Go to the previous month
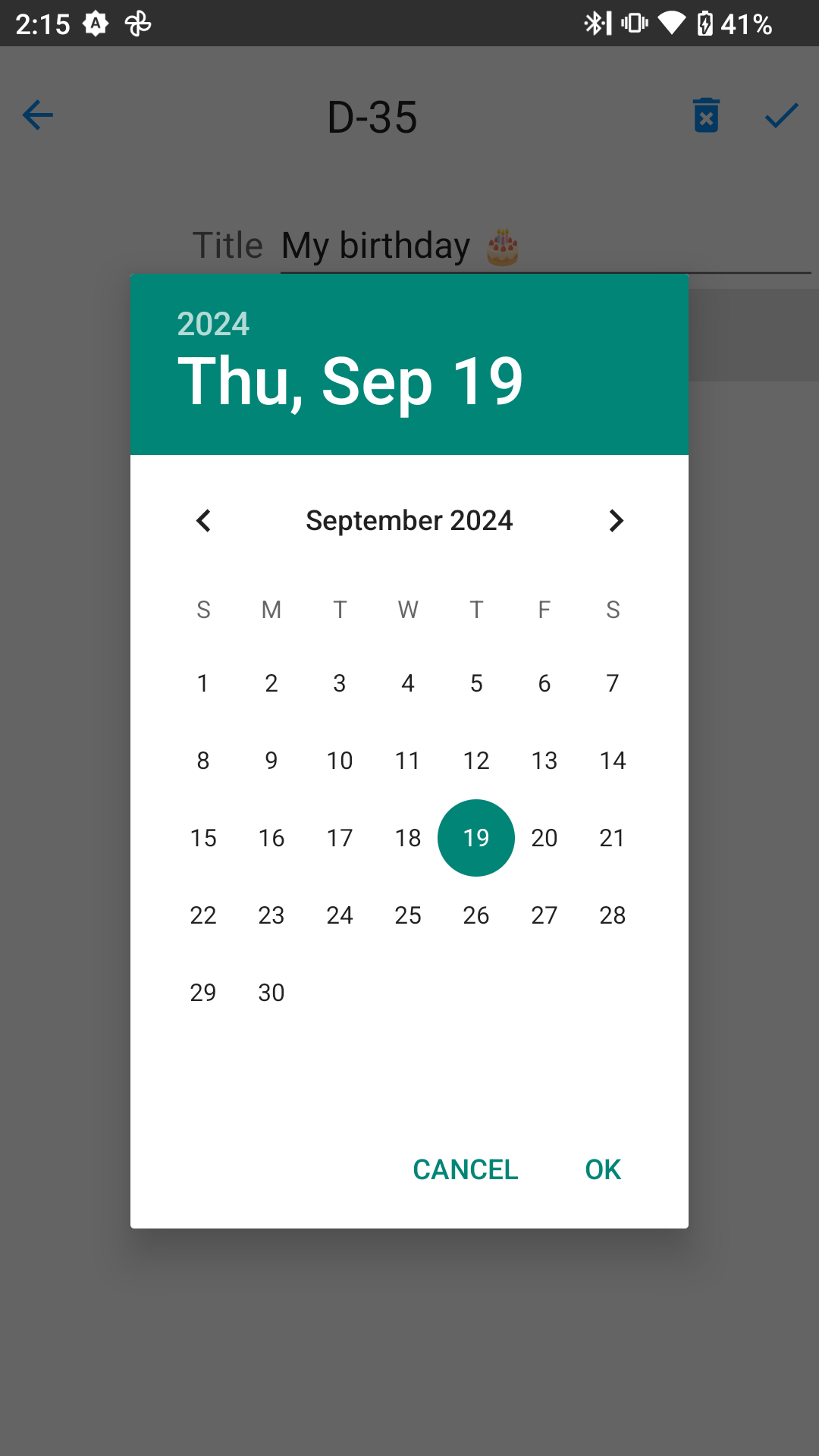The width and height of the screenshot is (819, 1456). click(x=203, y=521)
